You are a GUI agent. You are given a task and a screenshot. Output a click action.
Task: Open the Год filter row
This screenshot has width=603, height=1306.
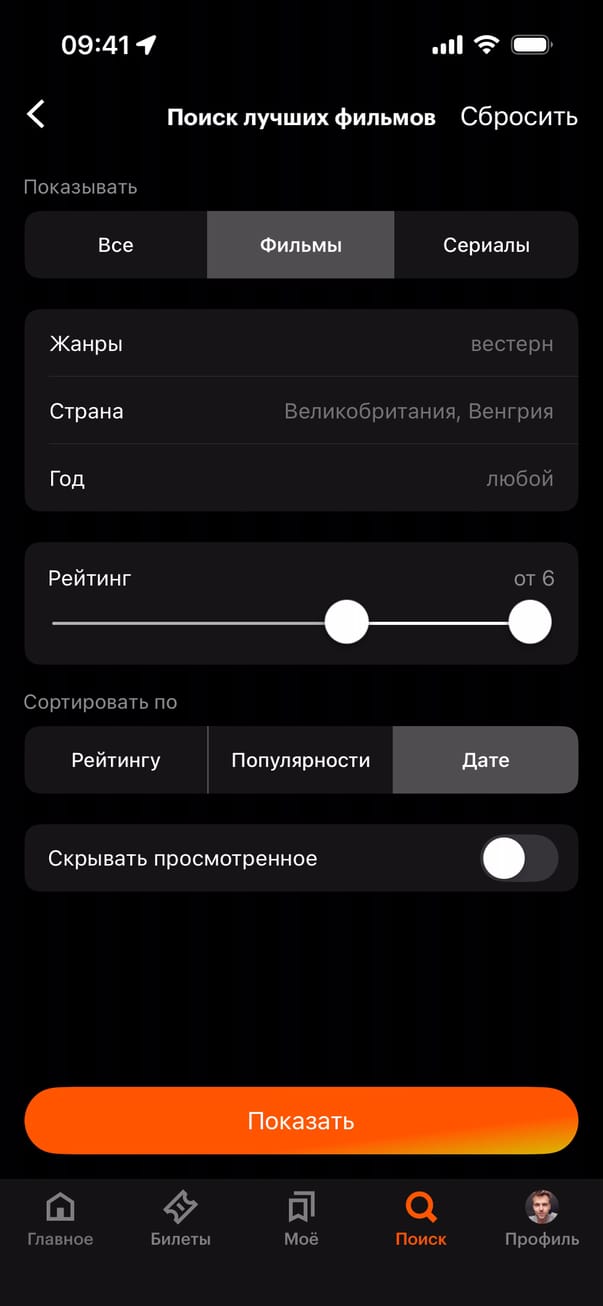301,478
